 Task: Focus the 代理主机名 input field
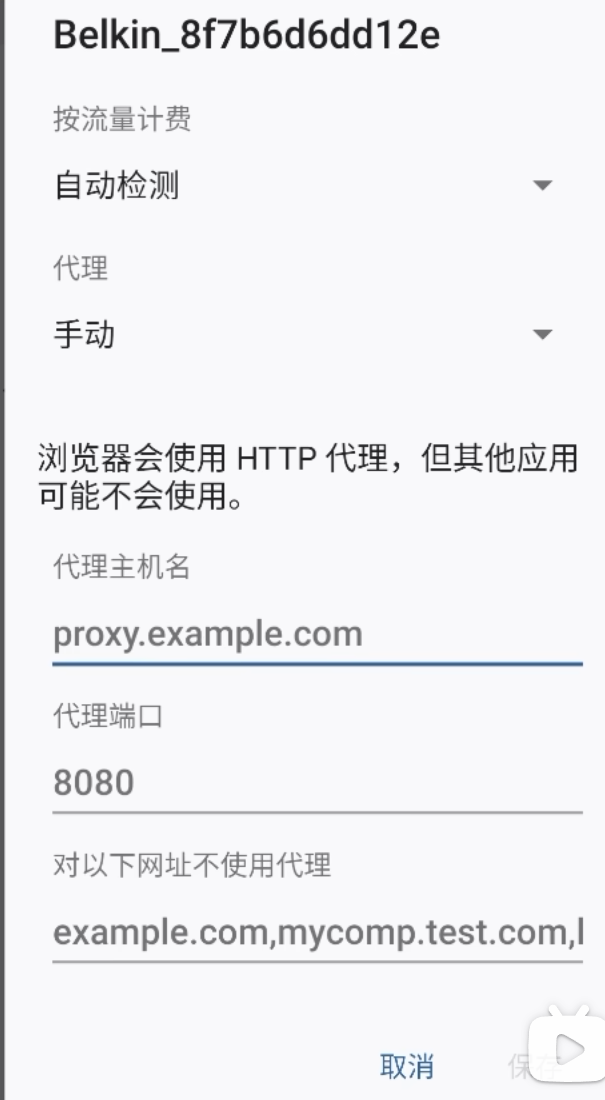[x=317, y=636]
